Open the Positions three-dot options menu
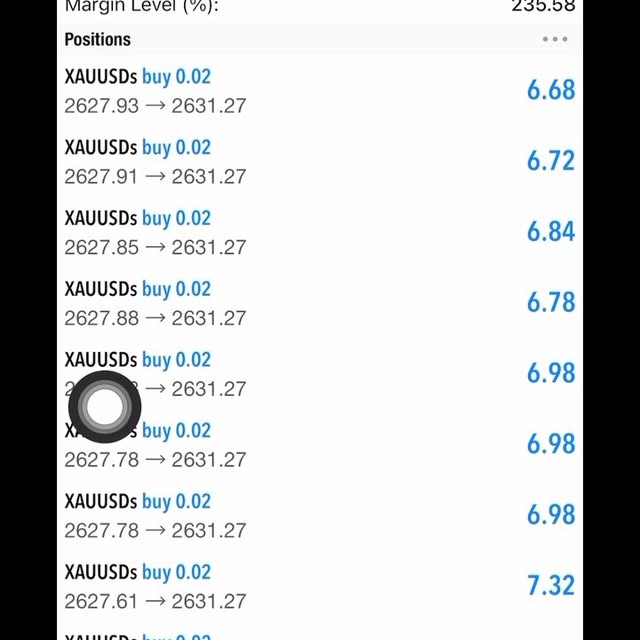640x640 pixels. [x=555, y=40]
